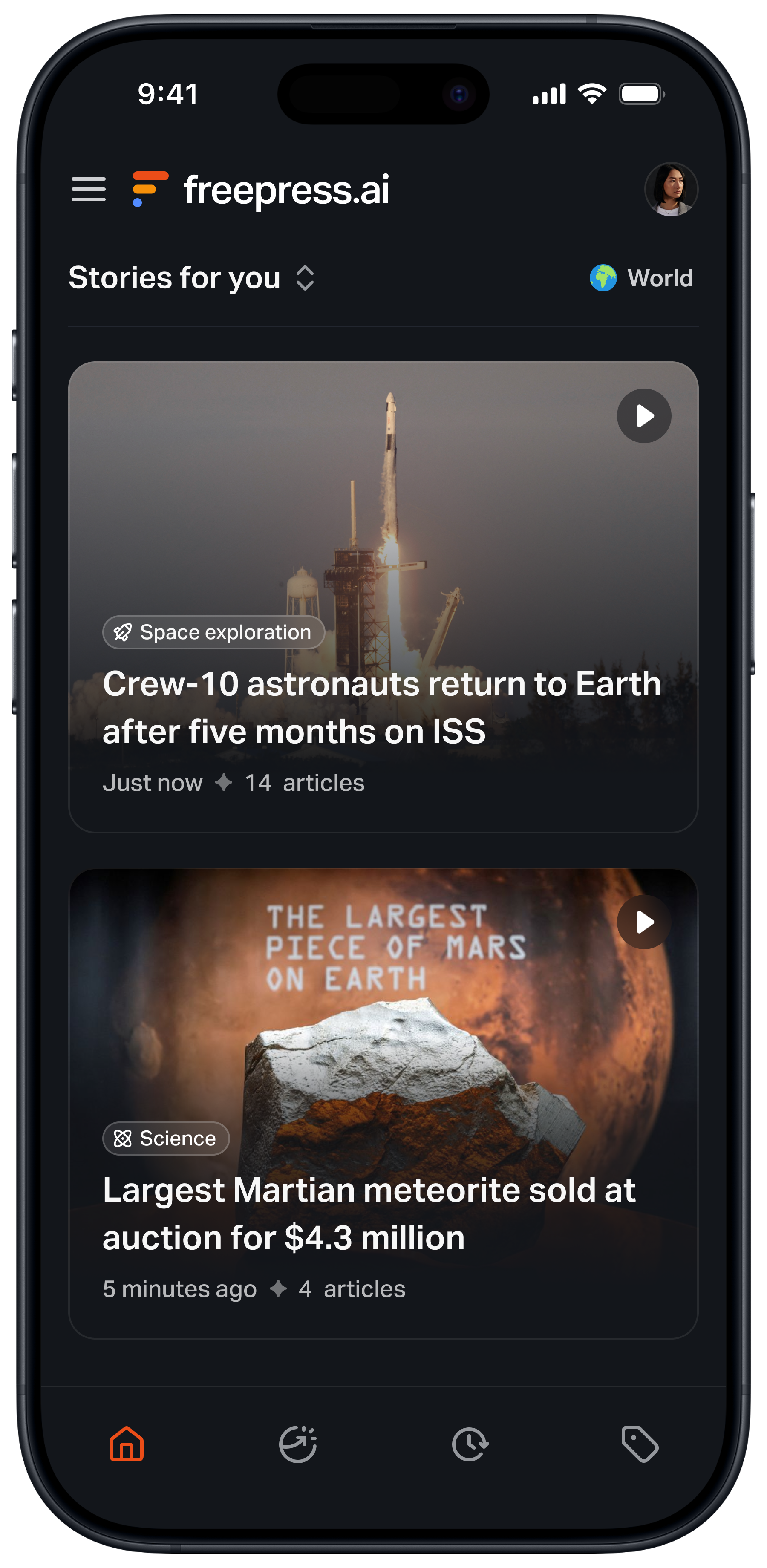Screen dimensions: 767x1568
Task: Open the profile avatar
Action: tap(671, 189)
